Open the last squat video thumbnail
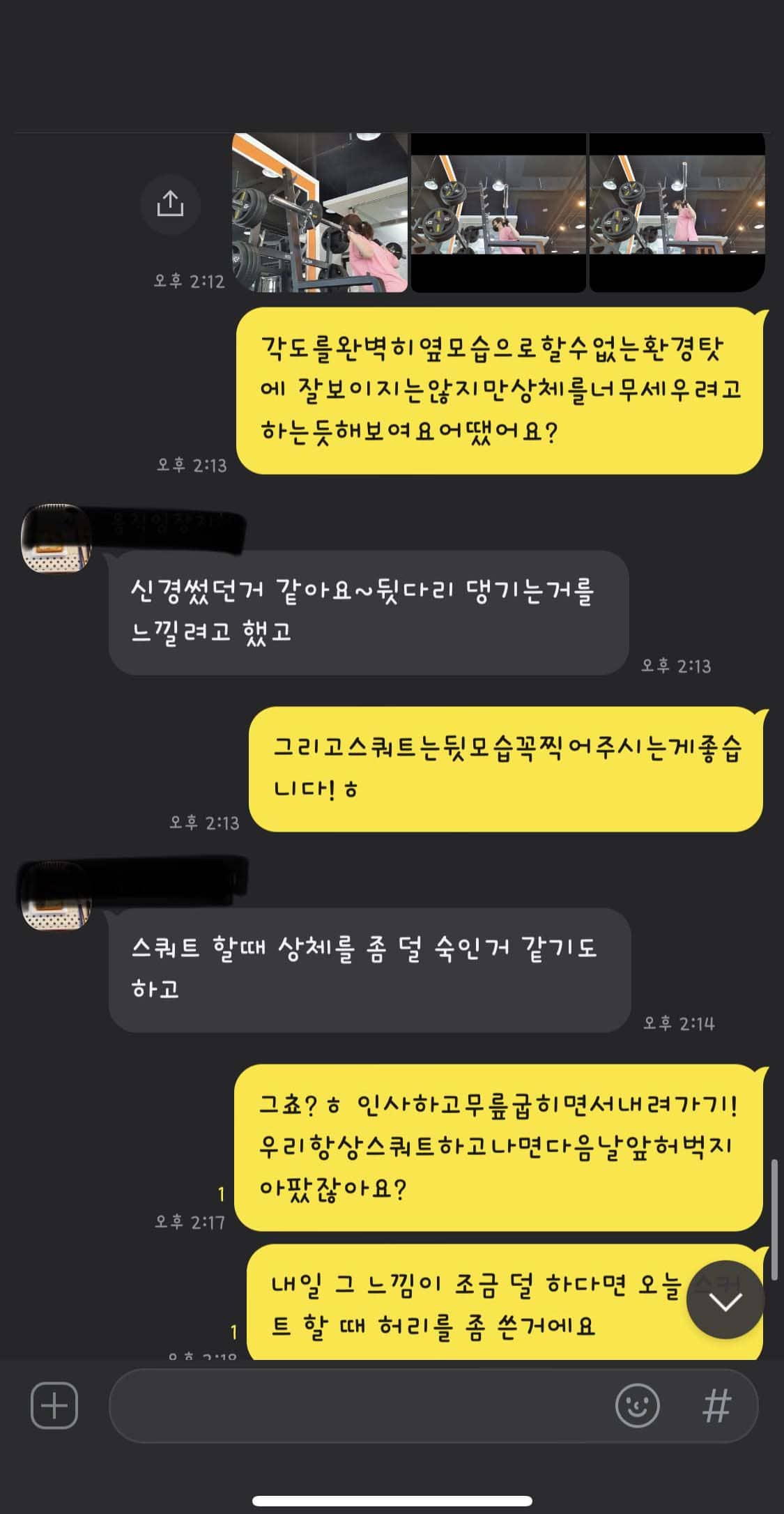 pyautogui.click(x=677, y=213)
